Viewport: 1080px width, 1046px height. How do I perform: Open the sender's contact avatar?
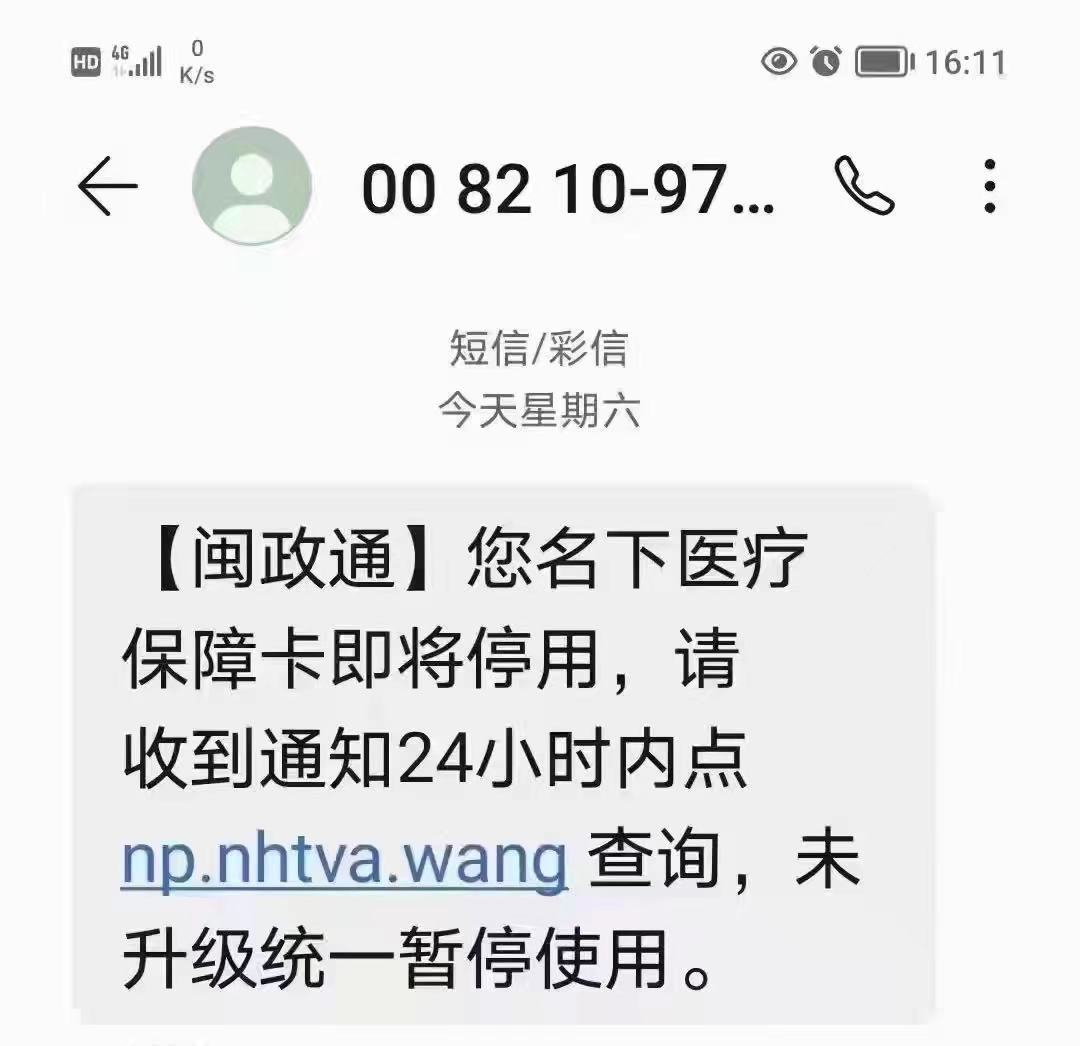pyautogui.click(x=252, y=186)
